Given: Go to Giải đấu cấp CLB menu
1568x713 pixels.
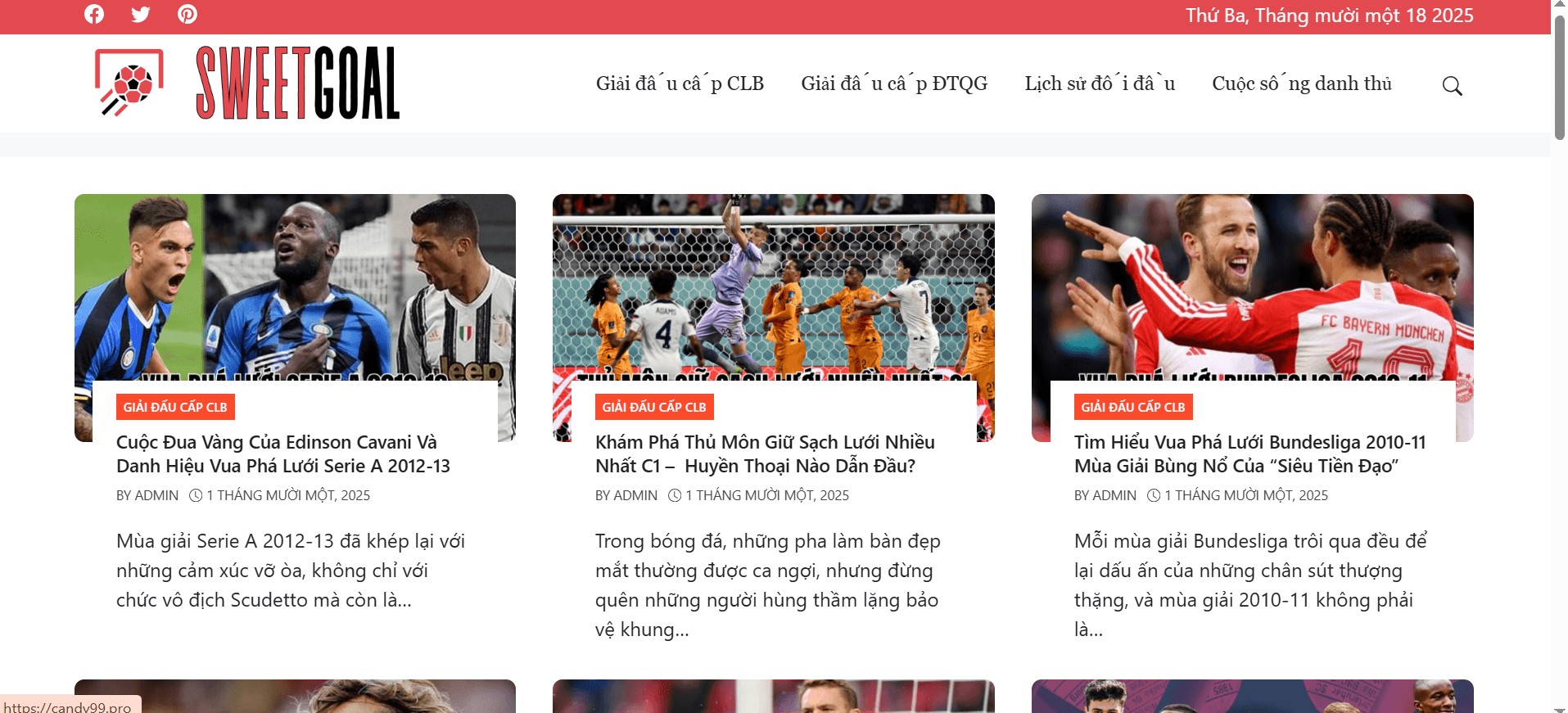Looking at the screenshot, I should pyautogui.click(x=680, y=83).
